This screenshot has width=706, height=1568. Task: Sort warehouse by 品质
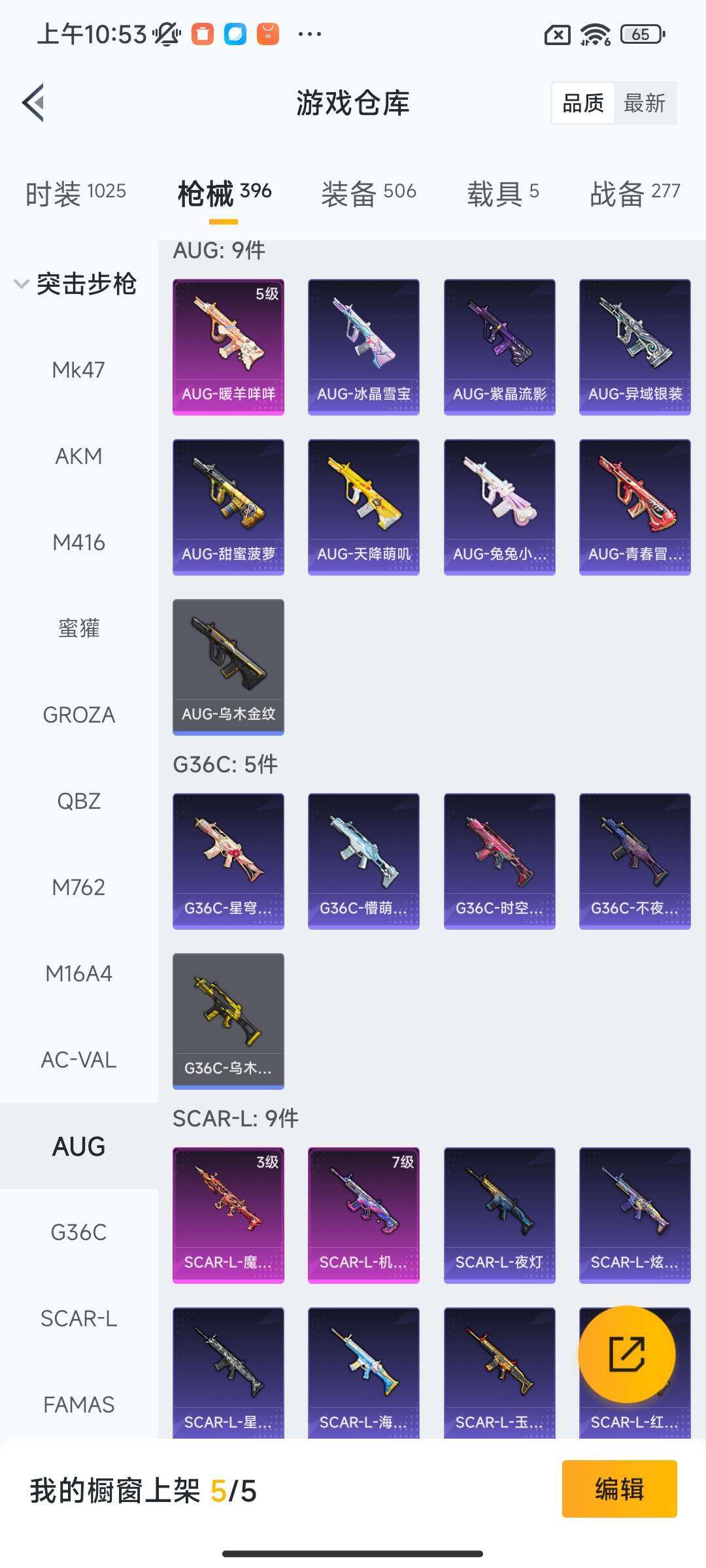(x=583, y=103)
